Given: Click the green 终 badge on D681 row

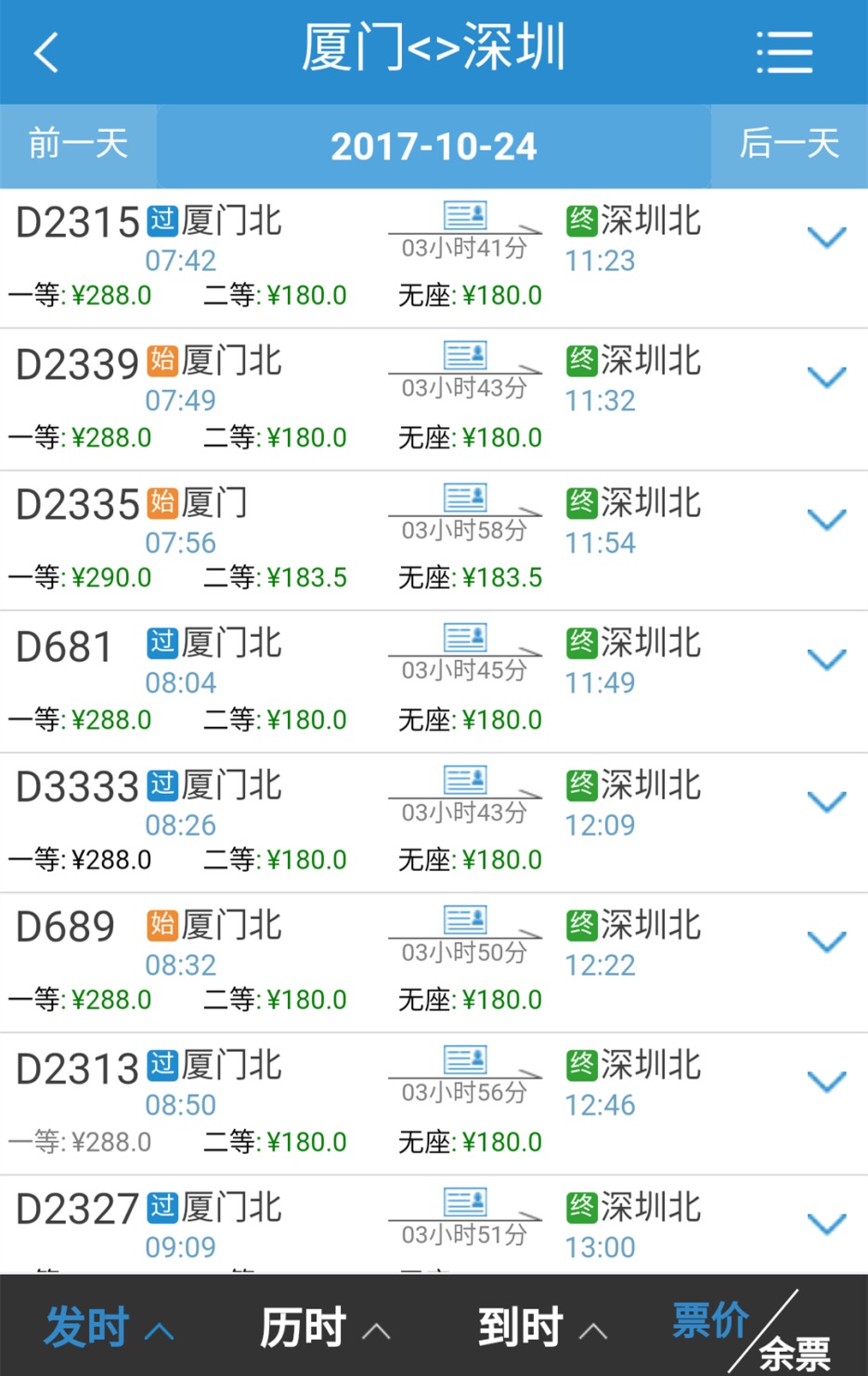Looking at the screenshot, I should pyautogui.click(x=580, y=641).
